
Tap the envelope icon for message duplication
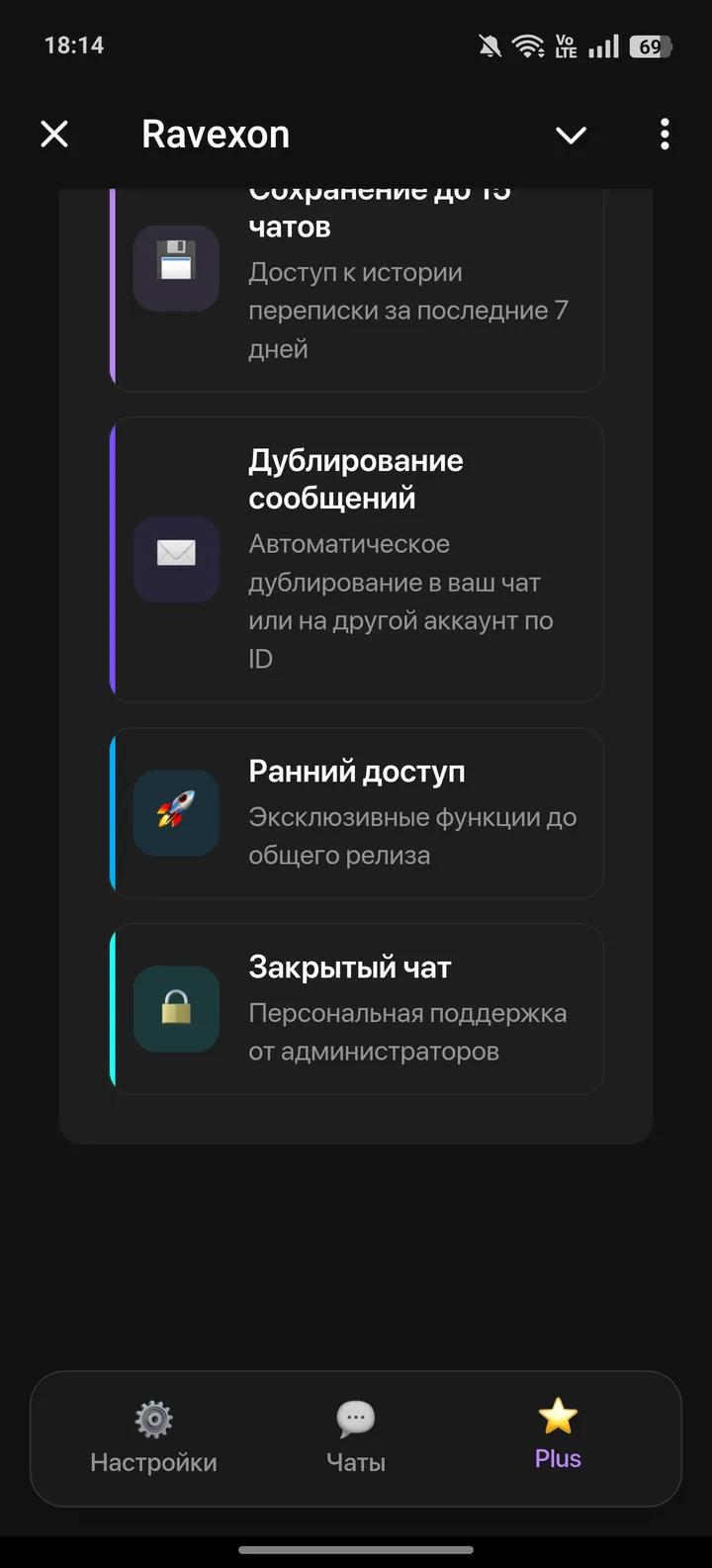[176, 560]
